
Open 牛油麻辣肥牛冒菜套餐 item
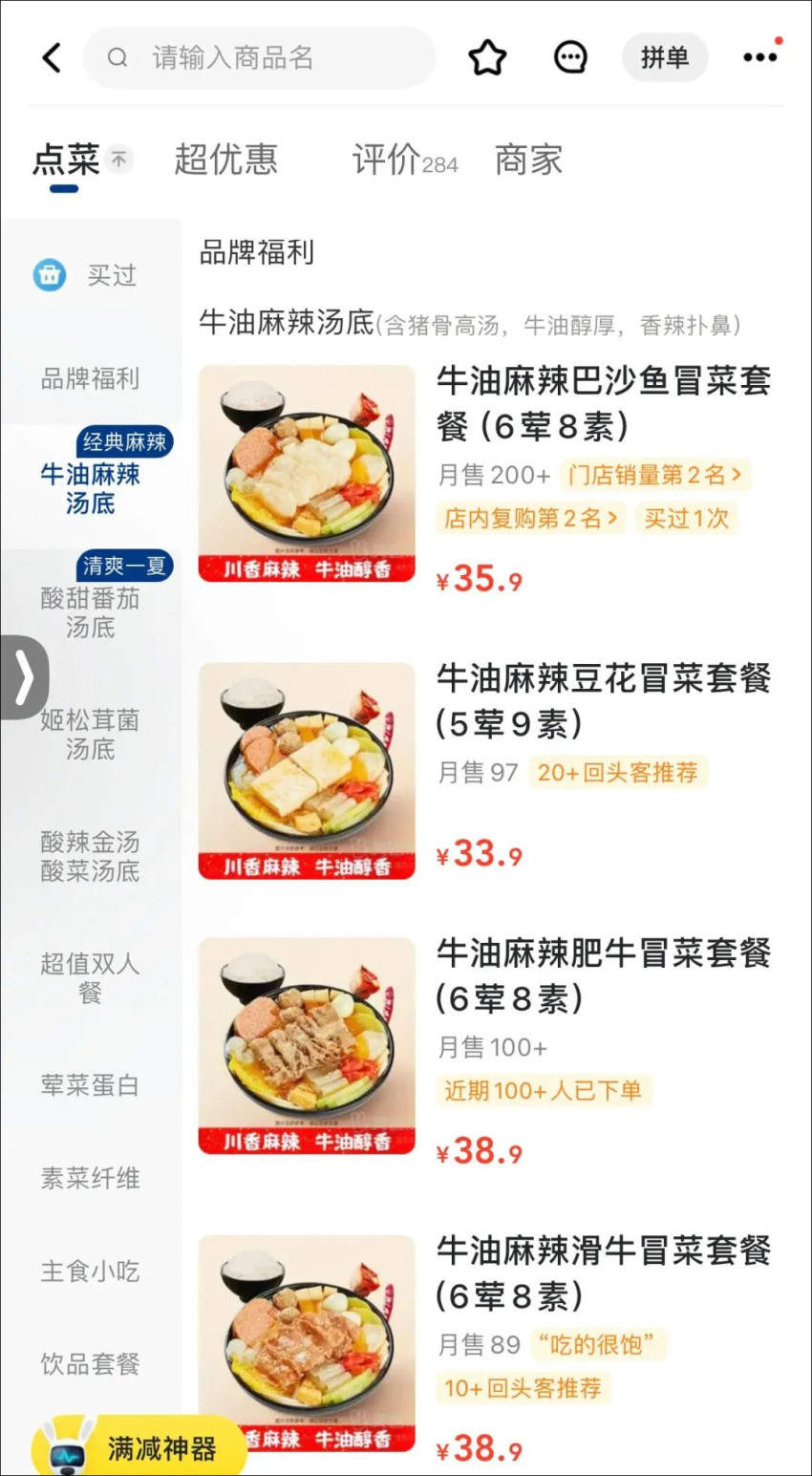point(603,974)
